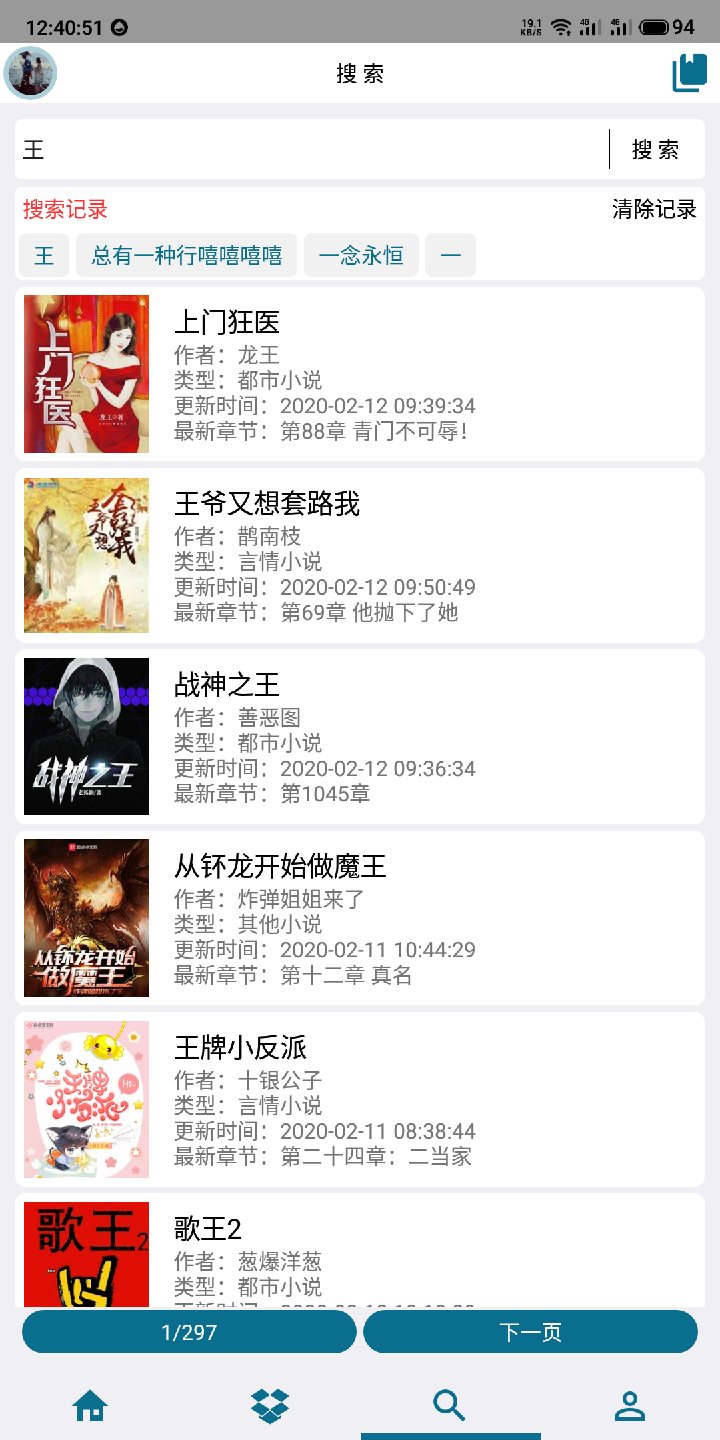Select the 王 search history chip

[44, 256]
